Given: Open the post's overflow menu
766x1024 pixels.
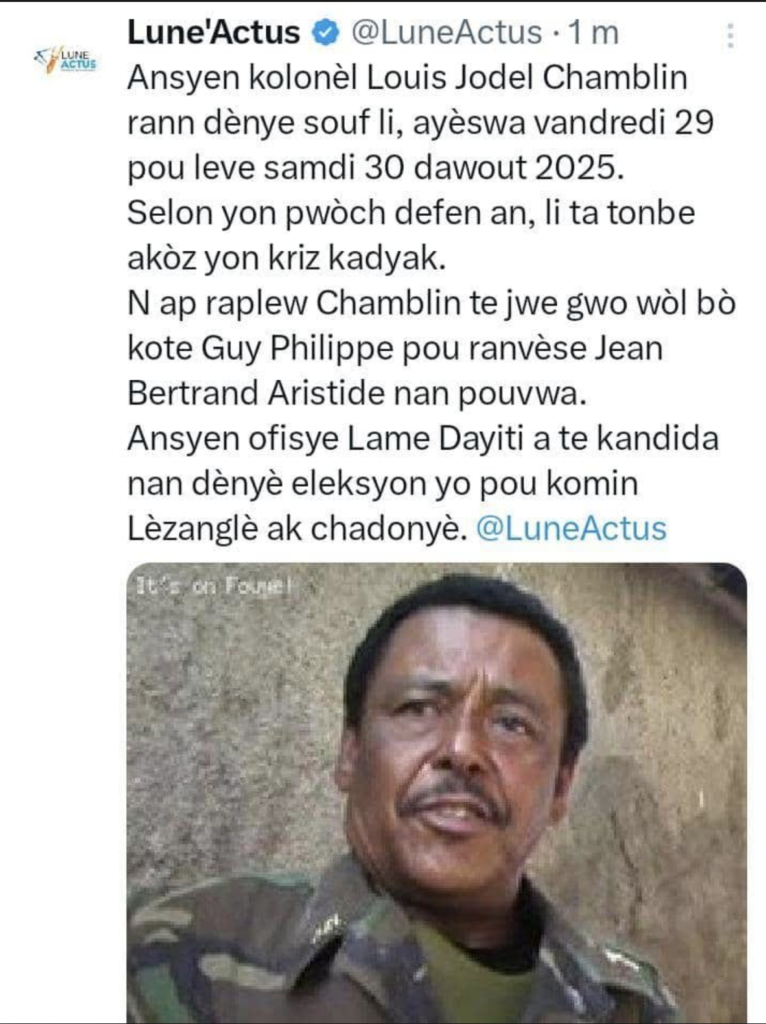Looking at the screenshot, I should click(730, 35).
